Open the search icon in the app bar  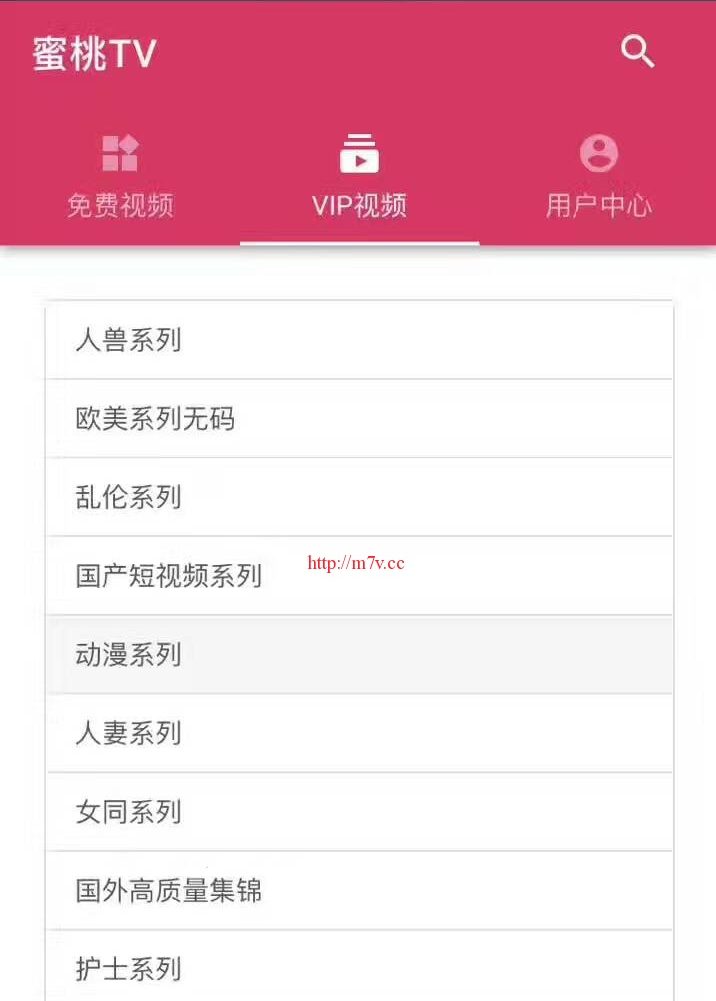[x=637, y=51]
